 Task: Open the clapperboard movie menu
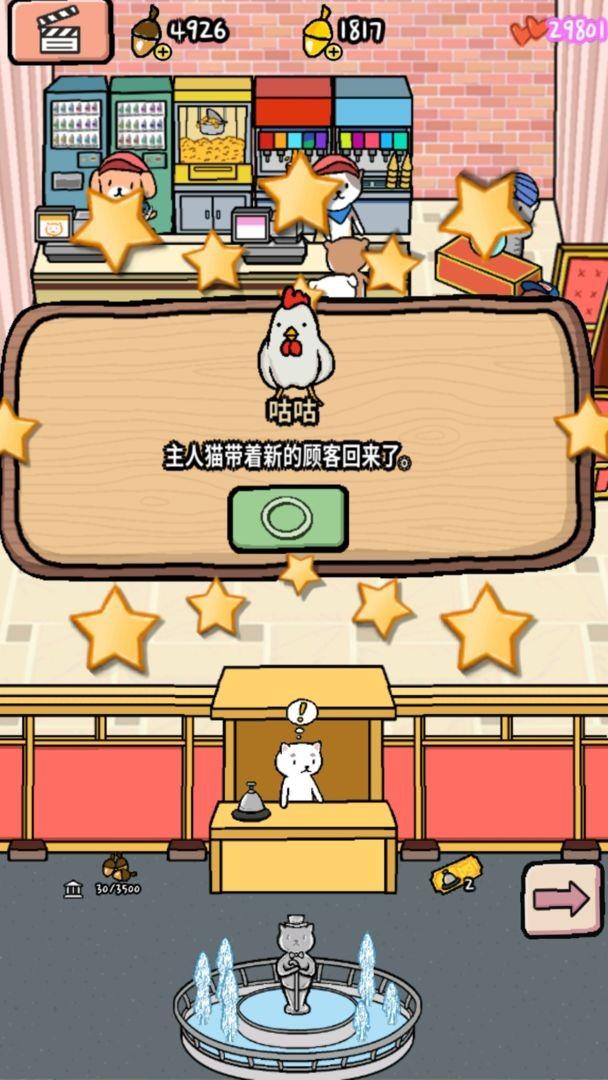click(x=59, y=30)
